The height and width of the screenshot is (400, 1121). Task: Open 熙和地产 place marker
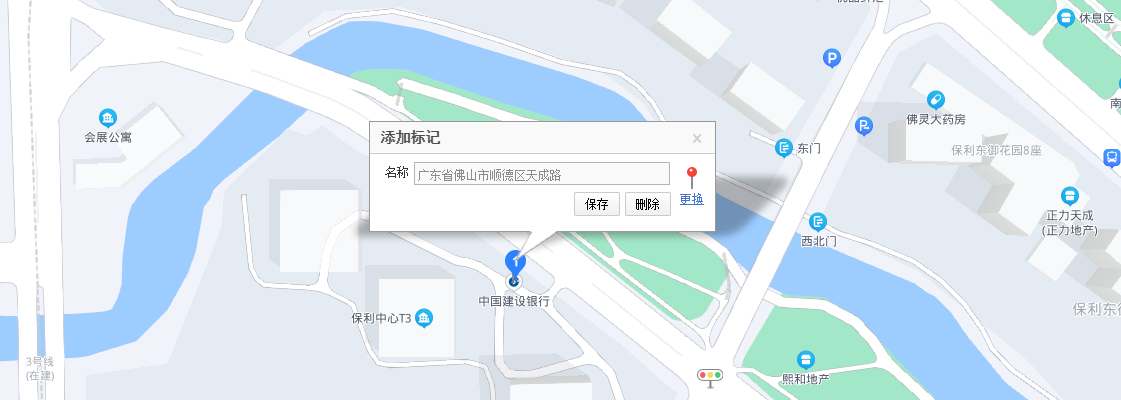(x=806, y=359)
